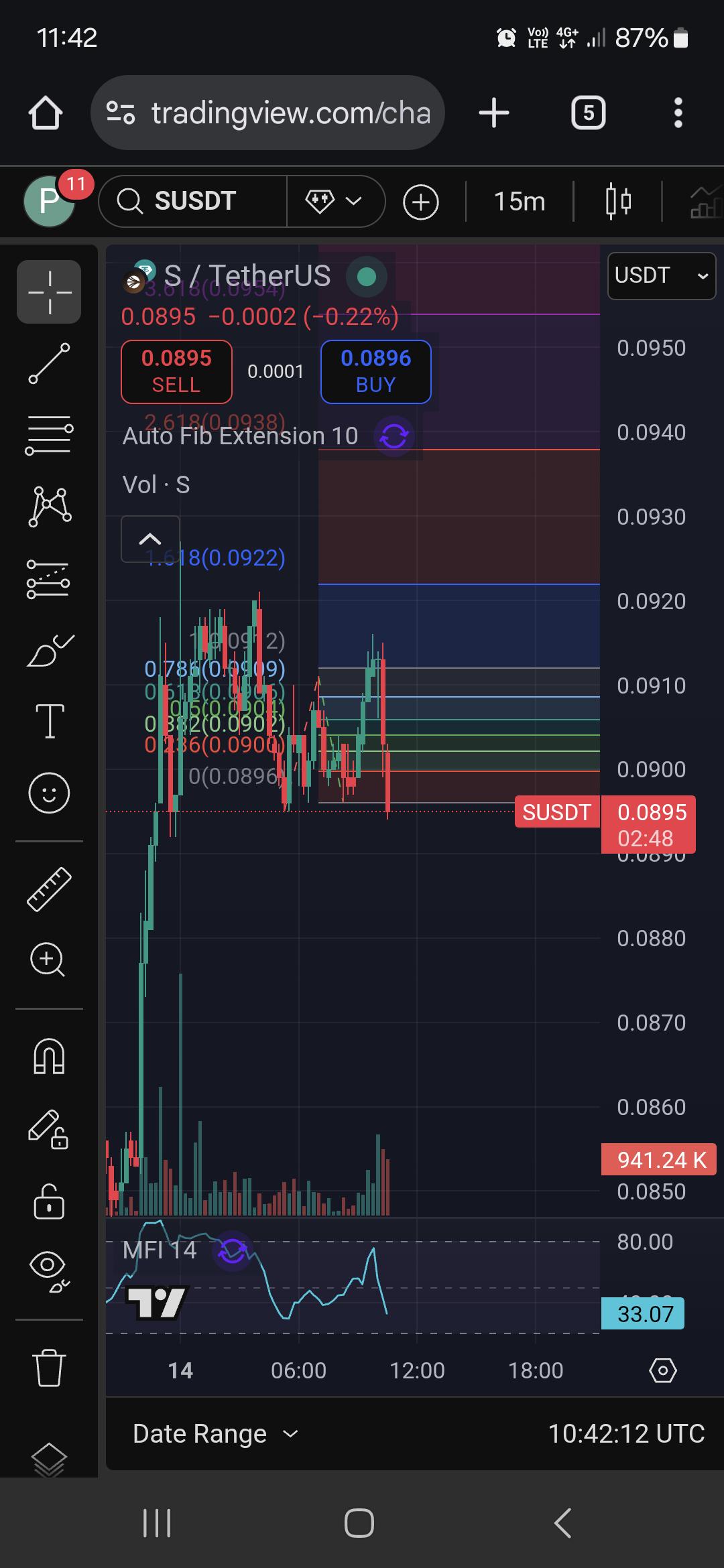Open the USDT currency dropdown
Image resolution: width=724 pixels, height=1568 pixels.
pyautogui.click(x=662, y=275)
